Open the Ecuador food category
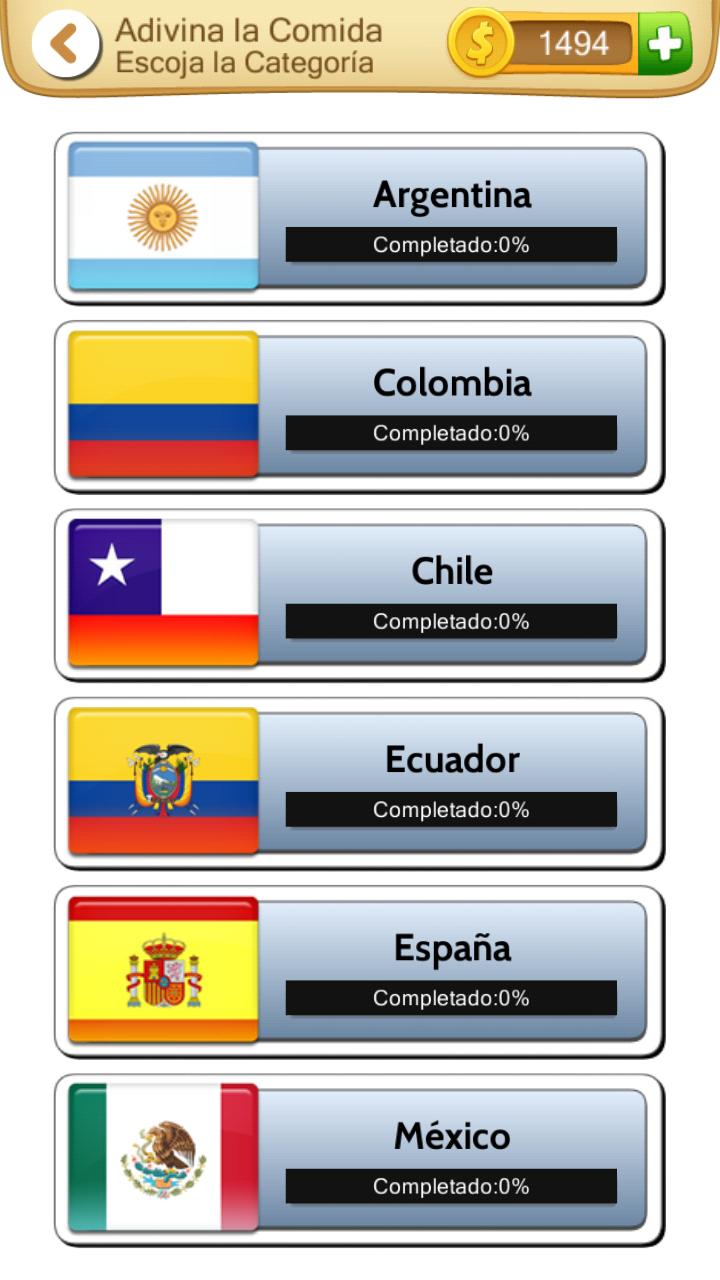This screenshot has width=720, height=1280. click(358, 782)
